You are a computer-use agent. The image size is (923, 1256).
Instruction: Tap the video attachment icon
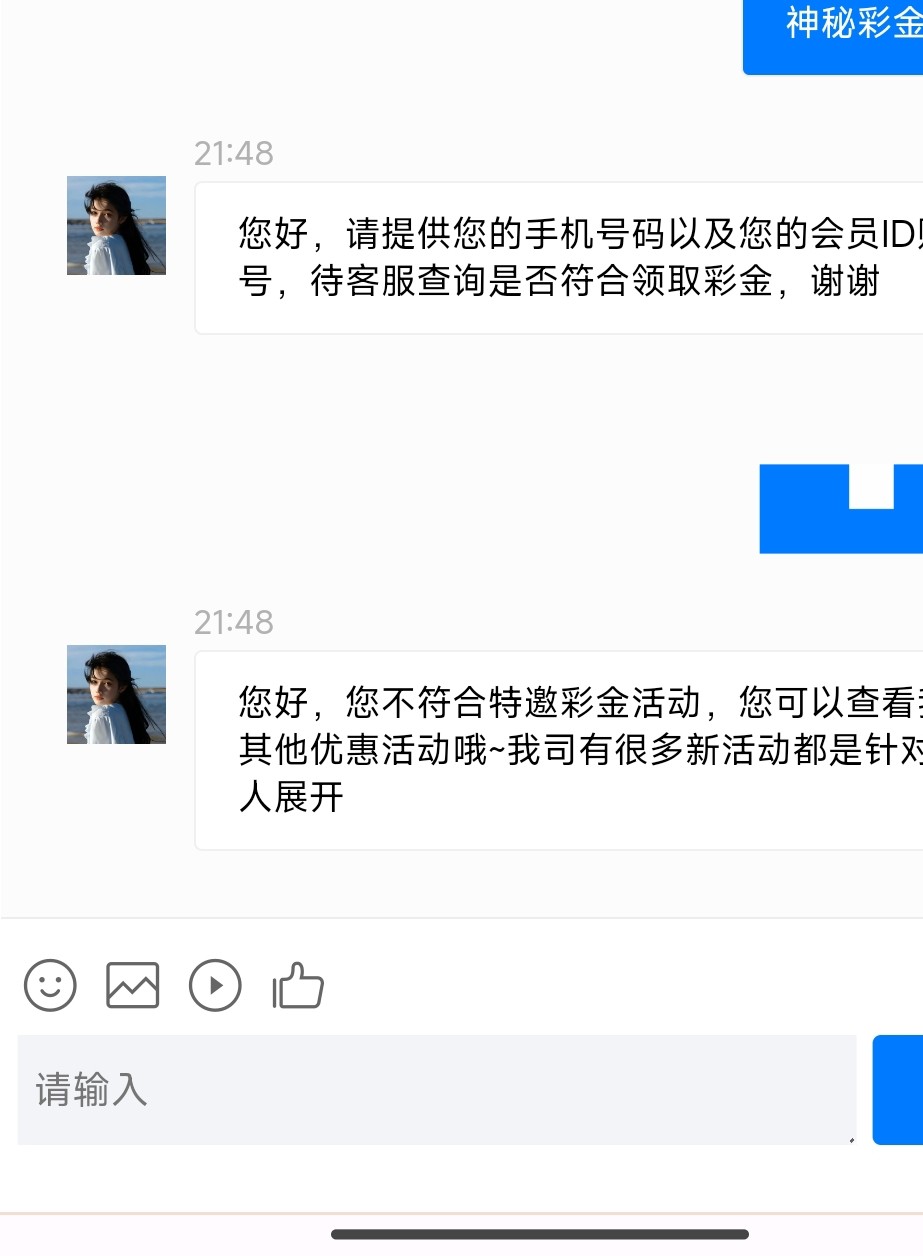[215, 986]
